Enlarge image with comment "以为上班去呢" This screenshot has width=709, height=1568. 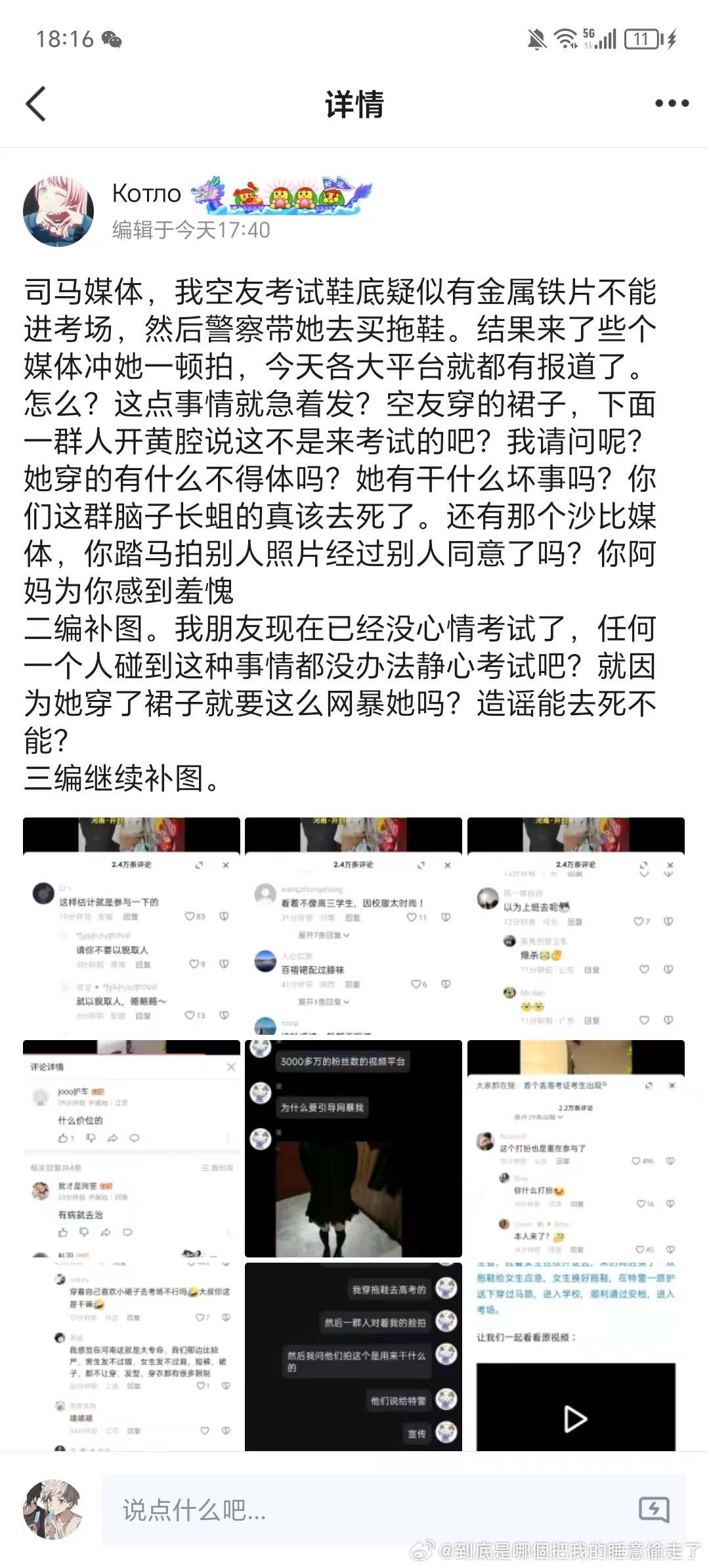pyautogui.click(x=576, y=926)
